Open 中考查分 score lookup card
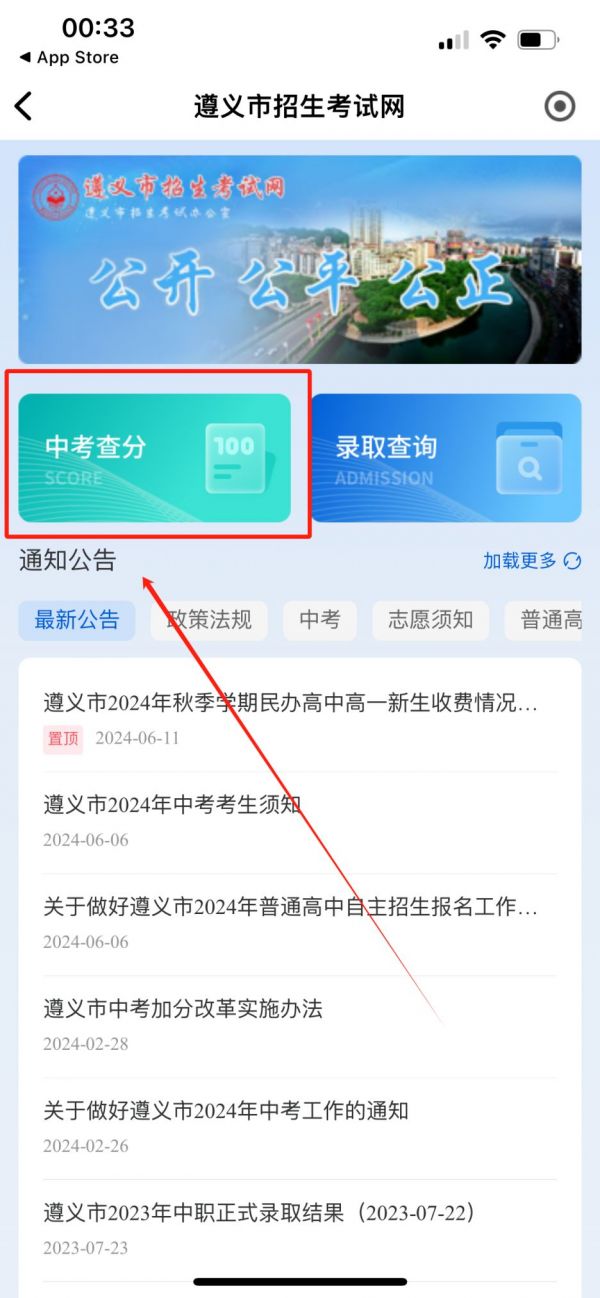 point(155,458)
